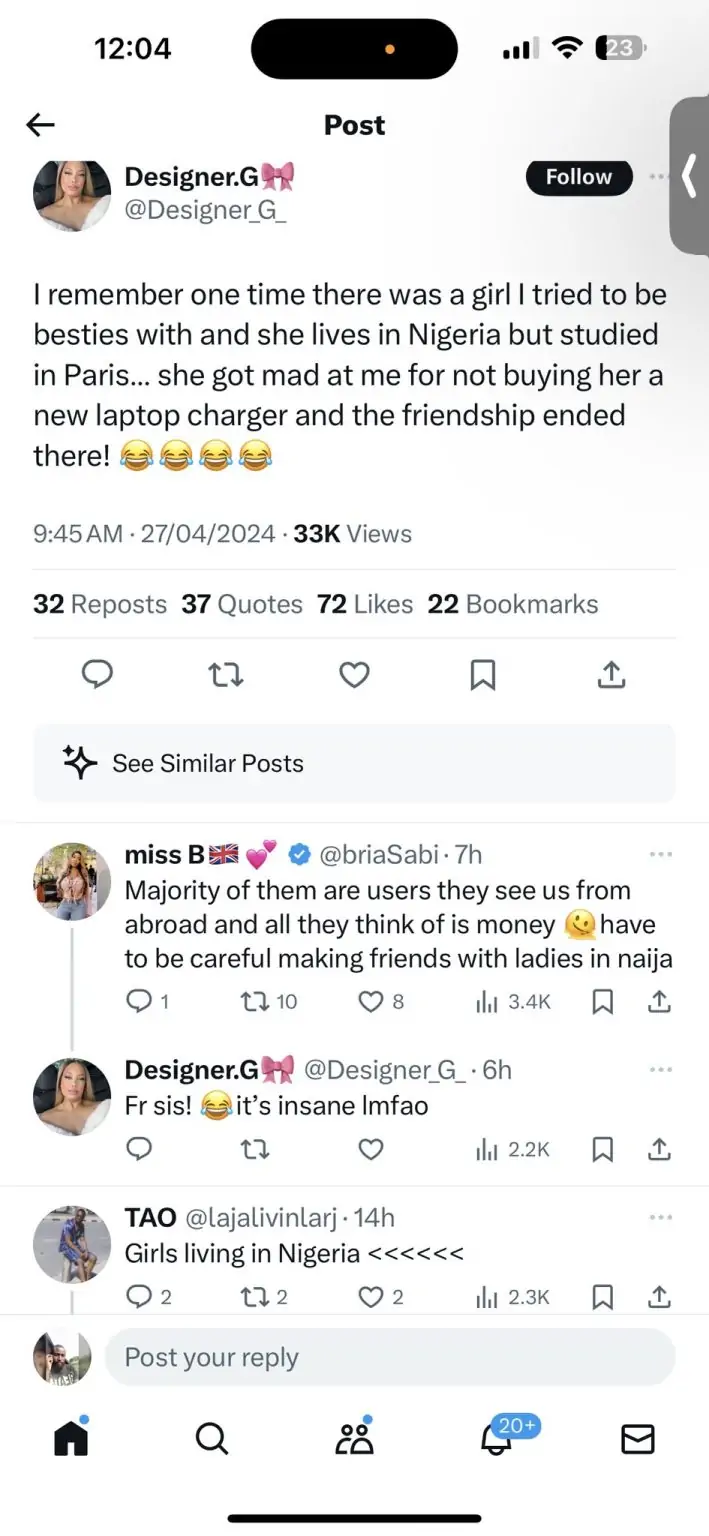Tap the Post your reply field
The image size is (709, 1536).
pos(390,1357)
